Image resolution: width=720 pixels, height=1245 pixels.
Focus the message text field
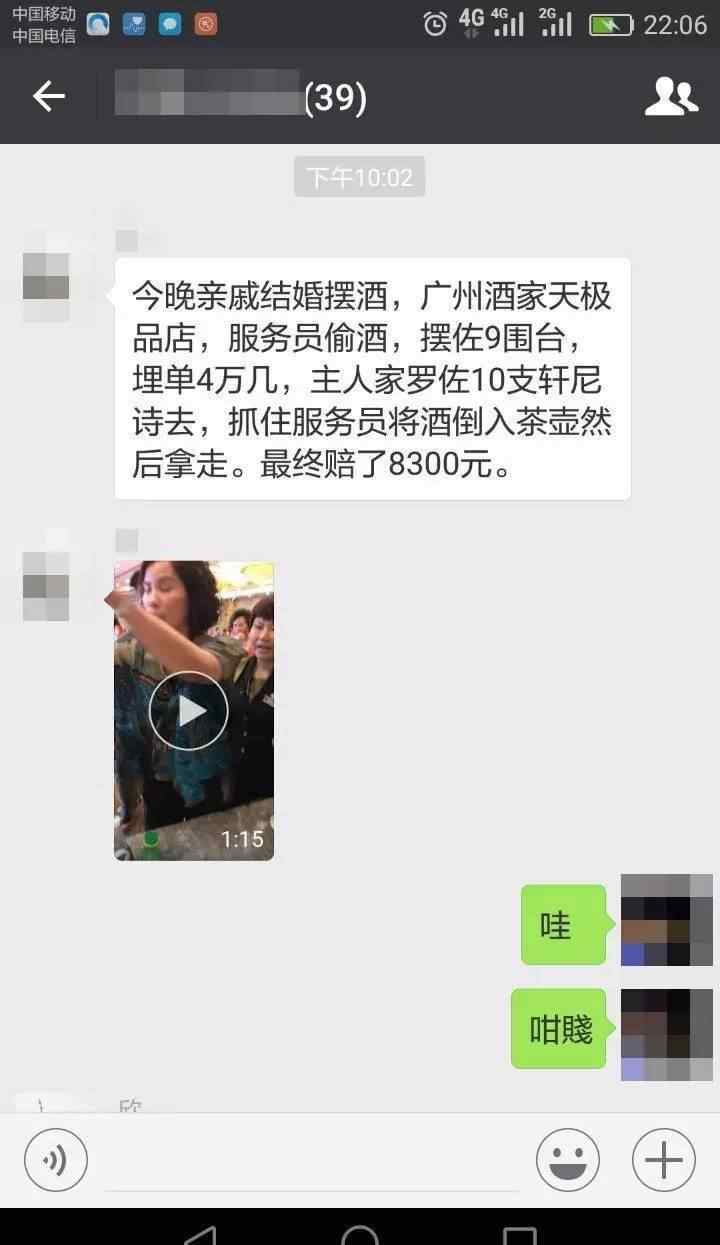312,1160
